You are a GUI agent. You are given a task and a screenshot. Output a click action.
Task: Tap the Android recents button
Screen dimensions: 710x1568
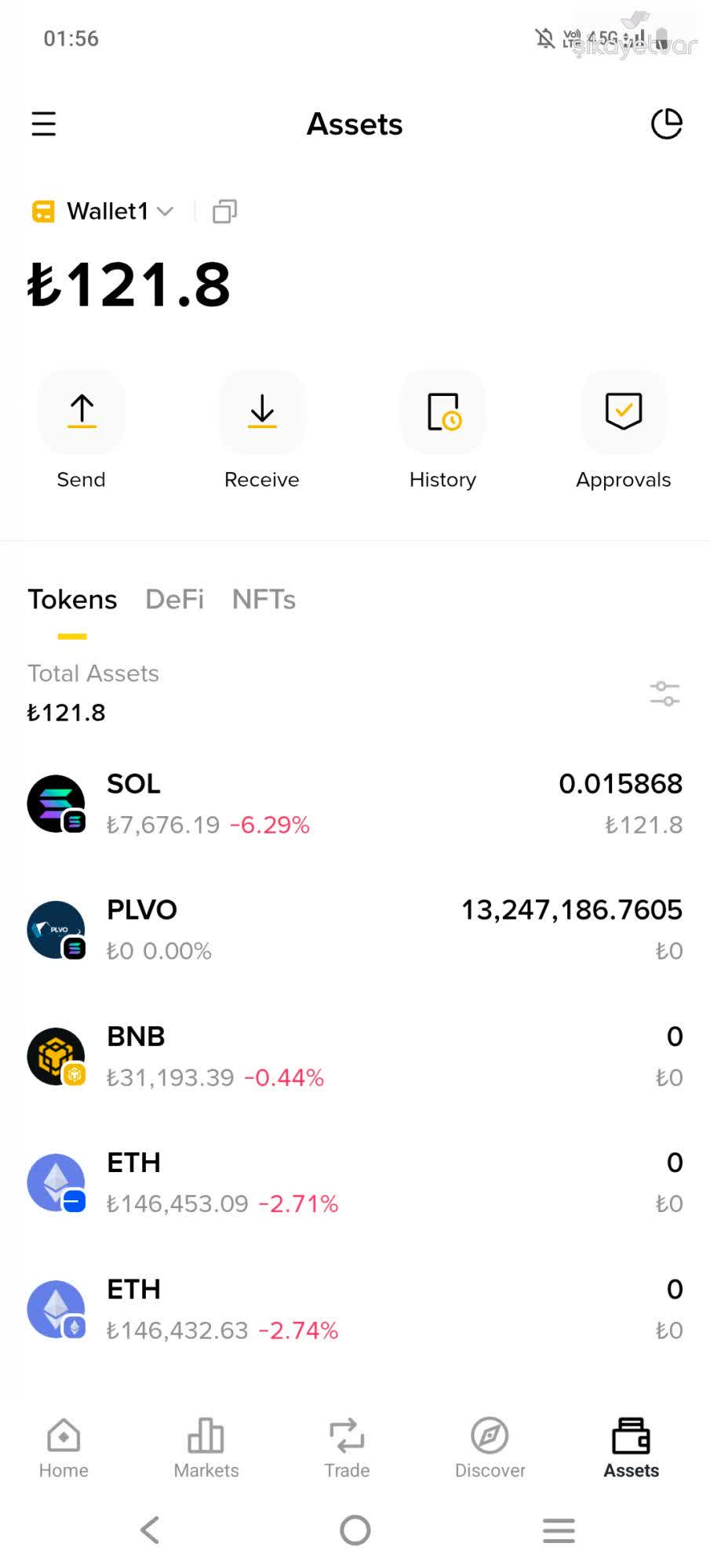(x=558, y=1530)
